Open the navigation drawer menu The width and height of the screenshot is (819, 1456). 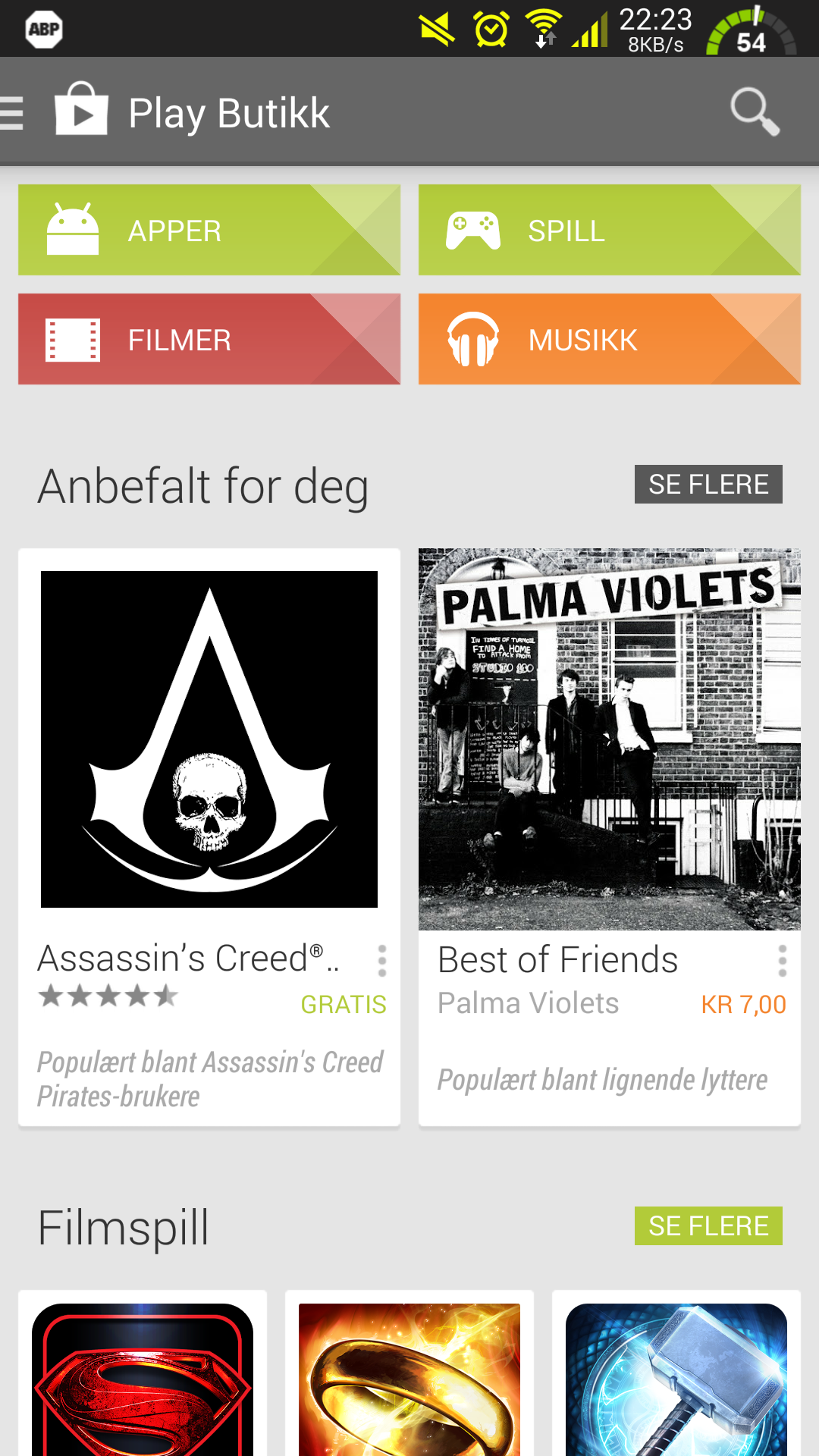click(13, 113)
